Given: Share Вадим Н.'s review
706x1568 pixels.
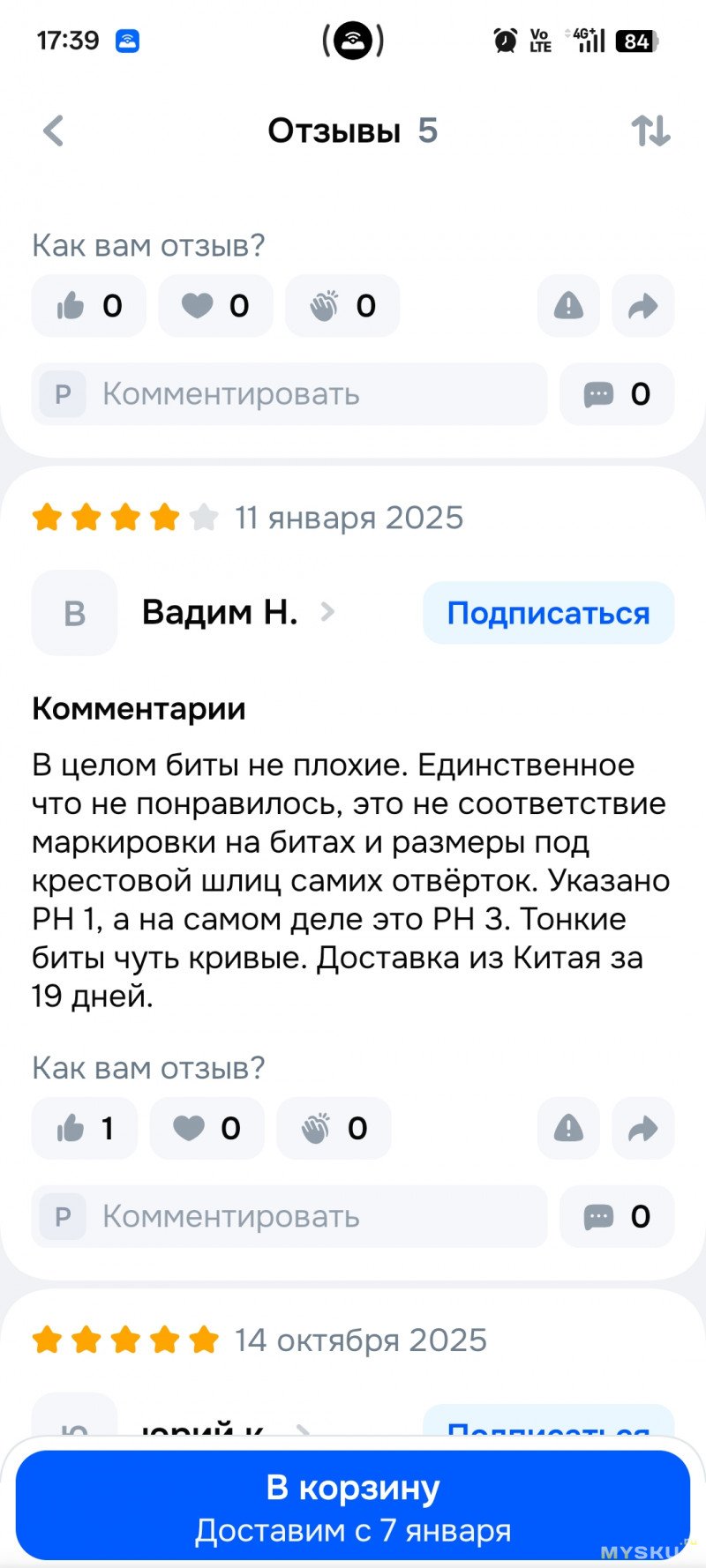Looking at the screenshot, I should (643, 1128).
